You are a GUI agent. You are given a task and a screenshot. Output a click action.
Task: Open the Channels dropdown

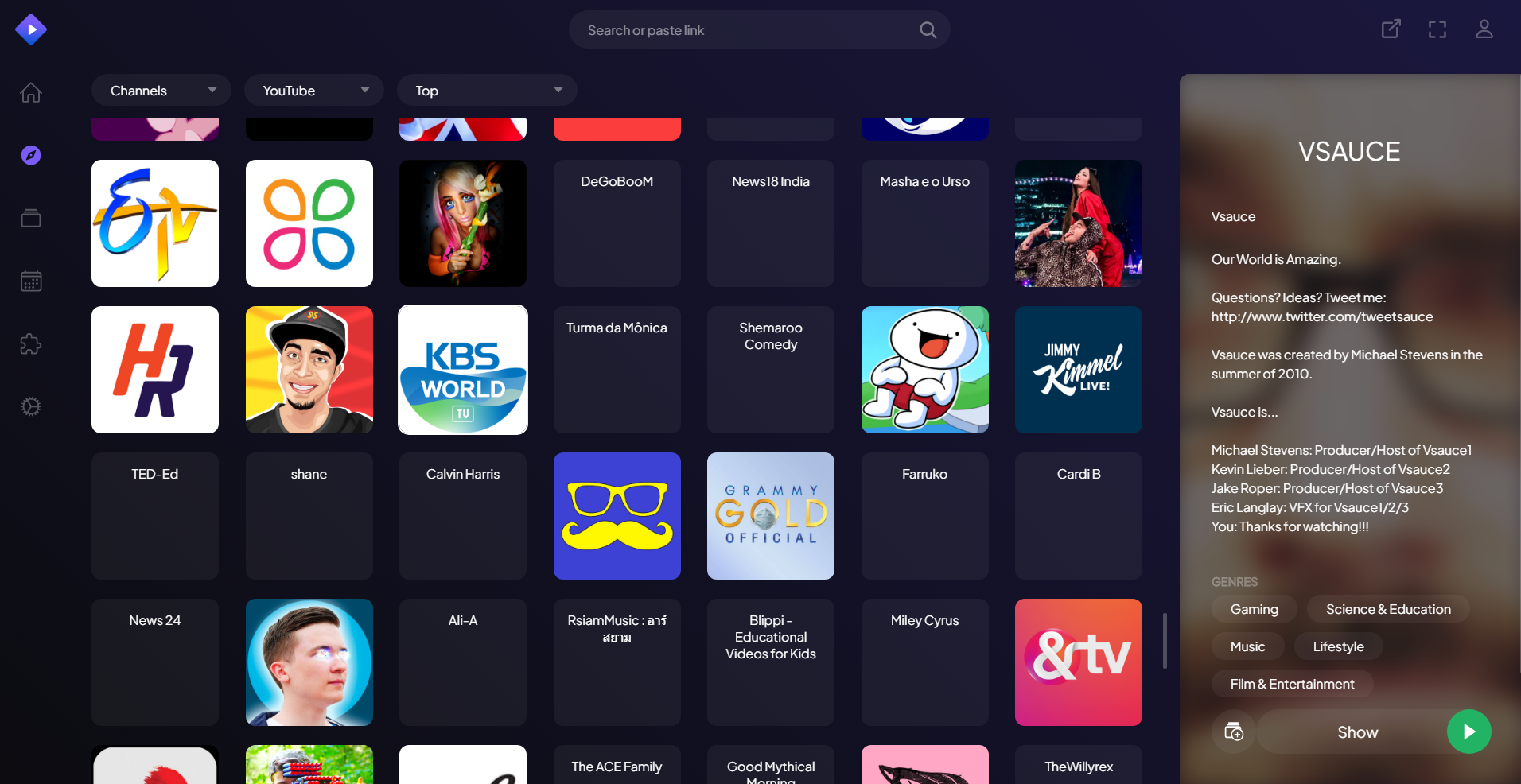[x=161, y=91]
